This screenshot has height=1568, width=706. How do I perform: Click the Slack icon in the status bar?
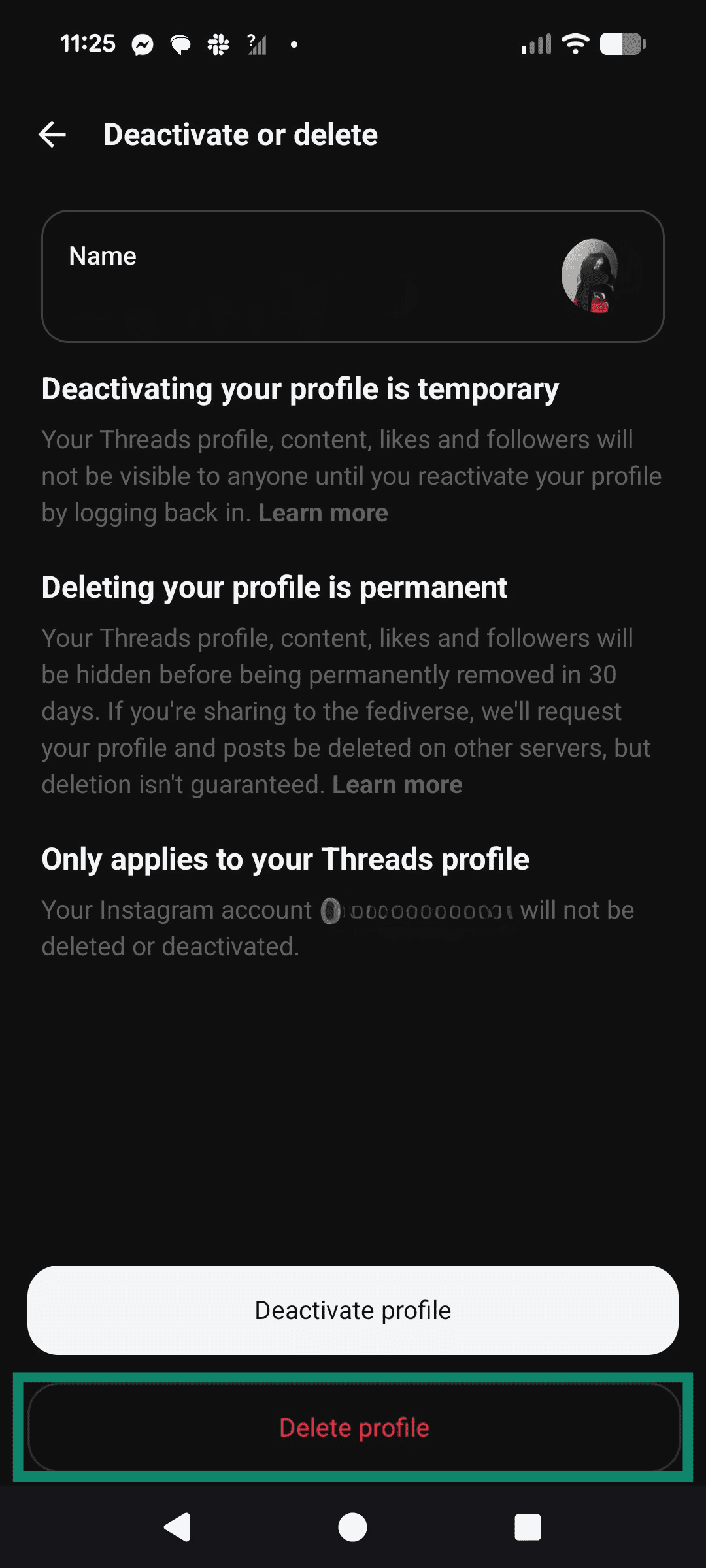pos(218,43)
